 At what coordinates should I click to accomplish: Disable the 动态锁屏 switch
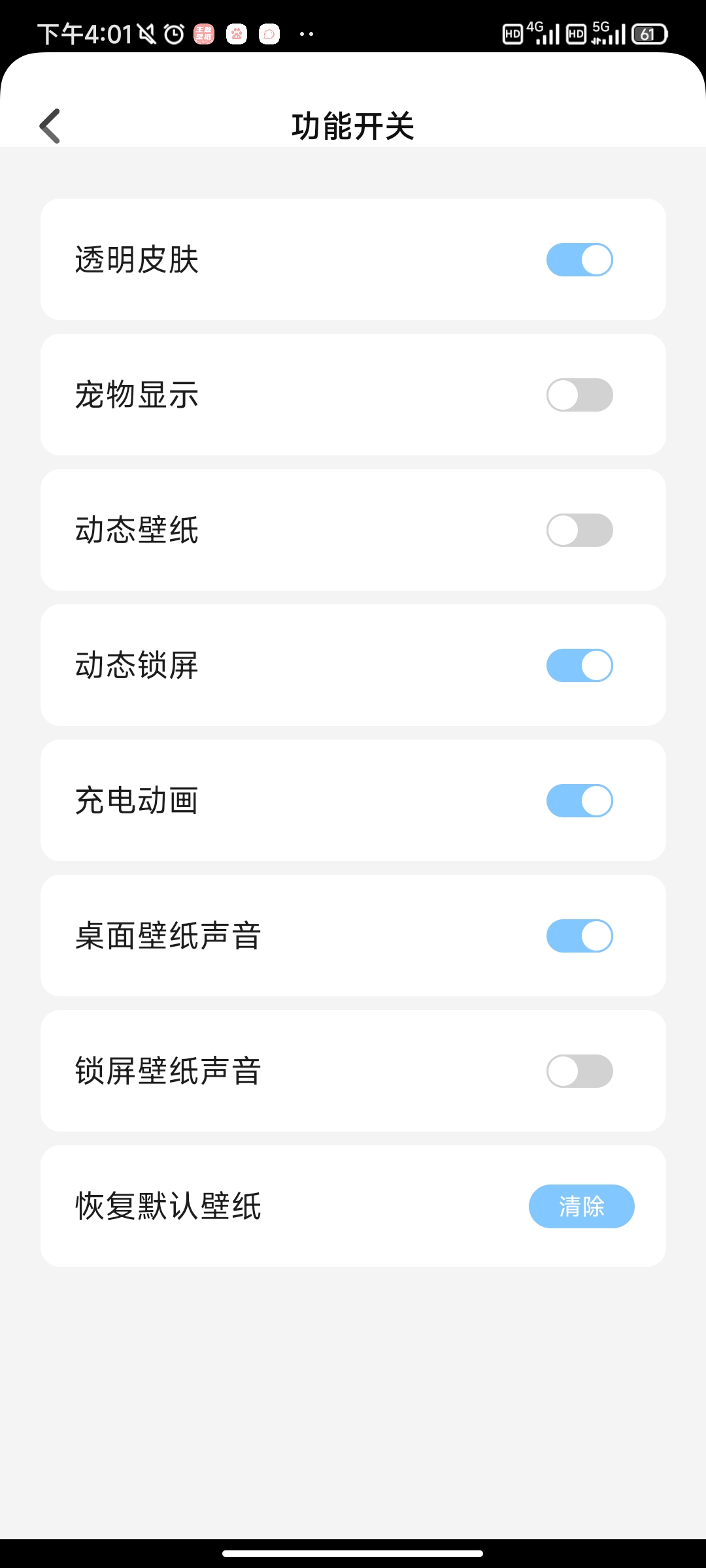(579, 666)
